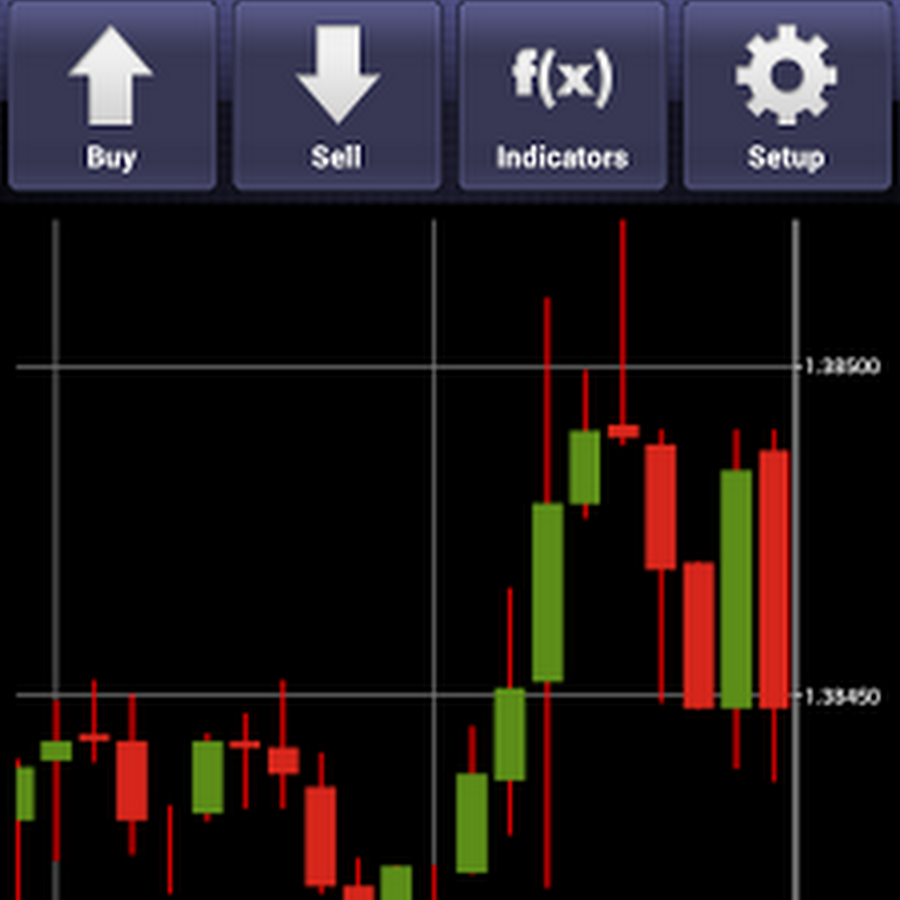This screenshot has width=900, height=900.
Task: Open the Indicators menu
Action: click(x=562, y=97)
